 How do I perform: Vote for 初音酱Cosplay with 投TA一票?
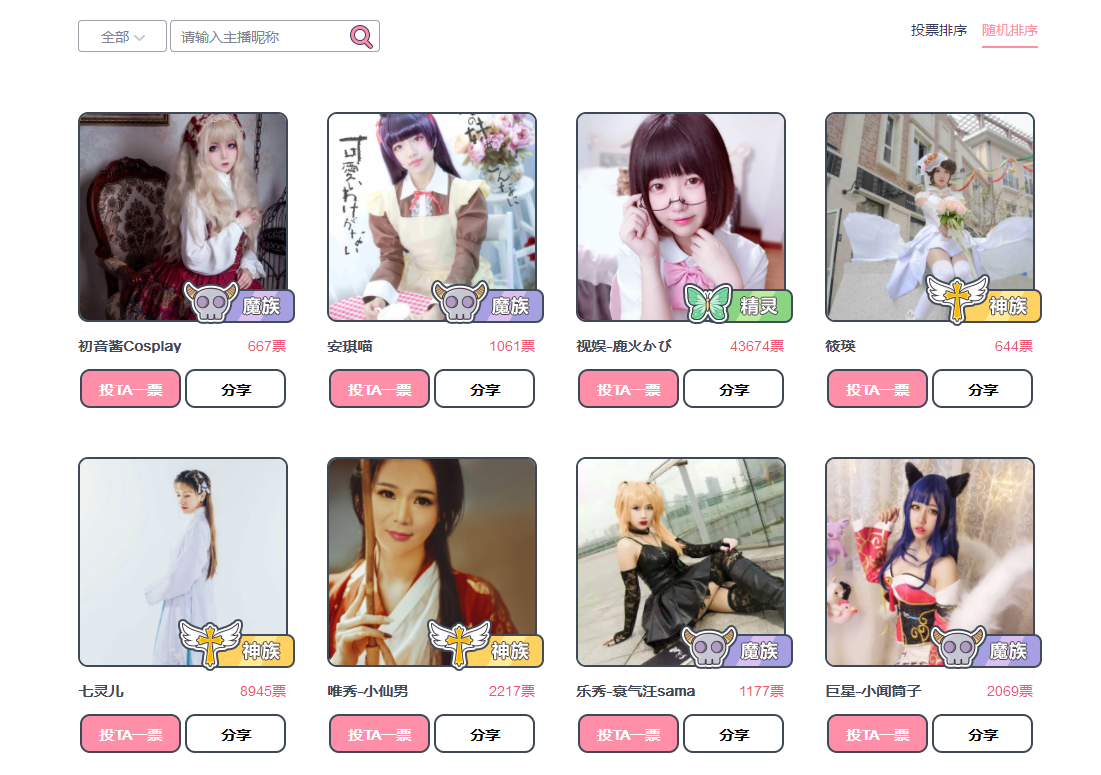click(x=130, y=389)
